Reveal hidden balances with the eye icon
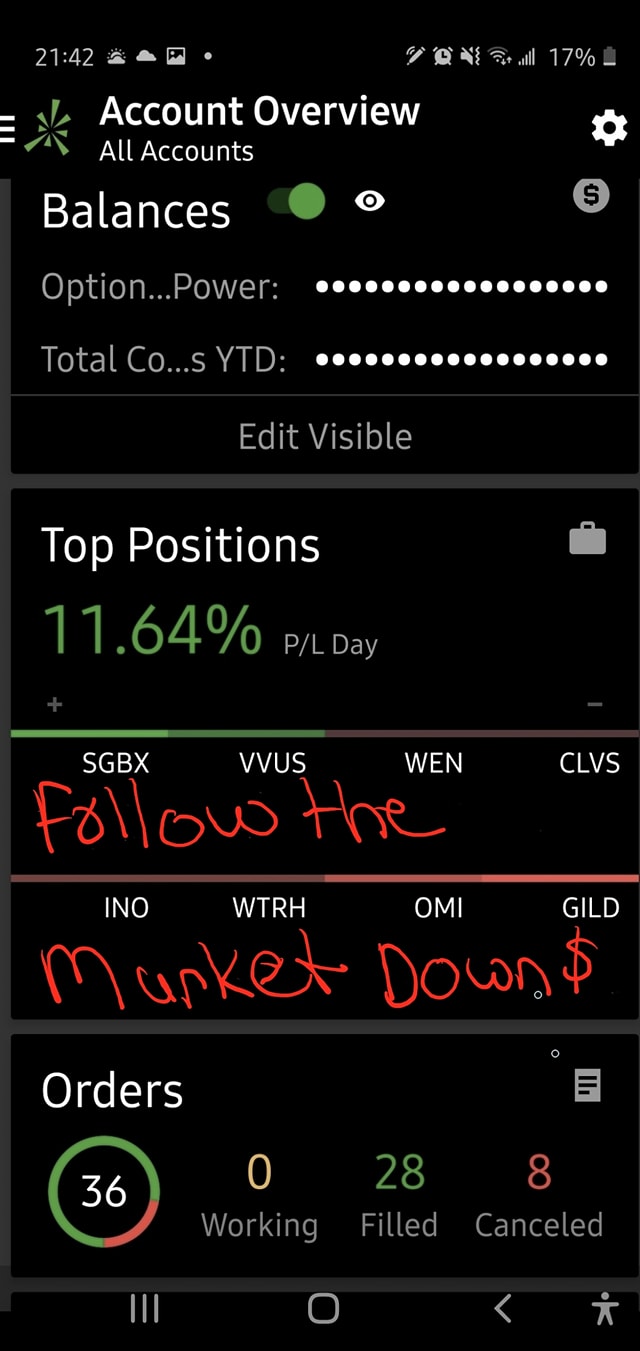Screen dimensions: 640x1351 click(x=370, y=202)
